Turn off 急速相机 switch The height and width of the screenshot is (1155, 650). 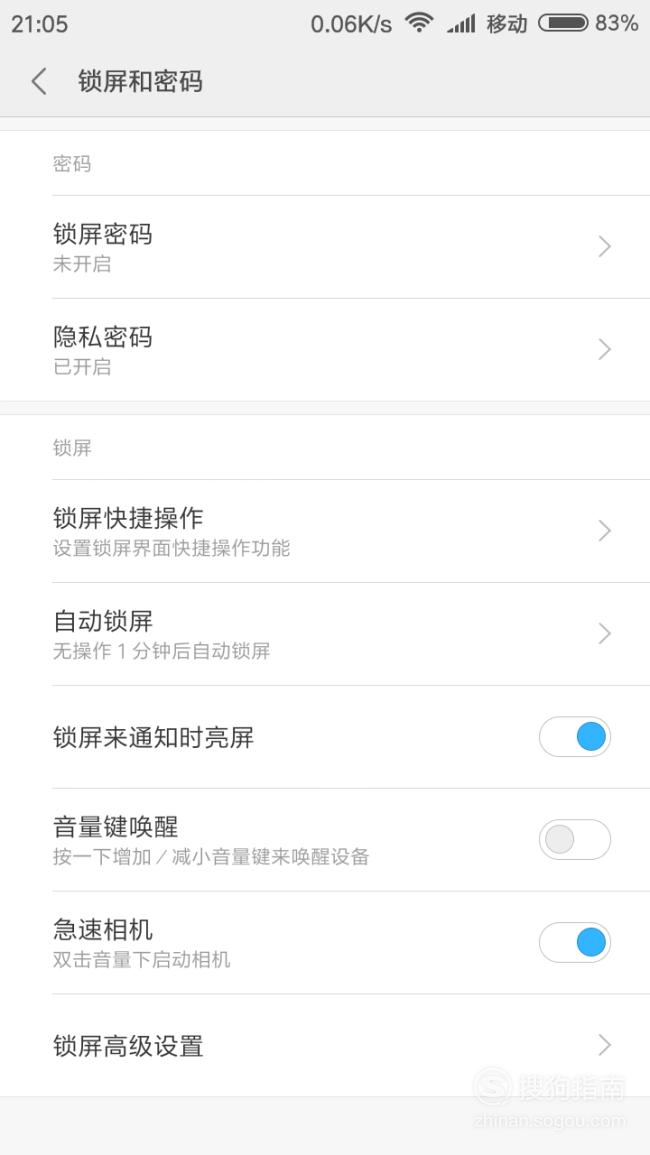(x=575, y=942)
